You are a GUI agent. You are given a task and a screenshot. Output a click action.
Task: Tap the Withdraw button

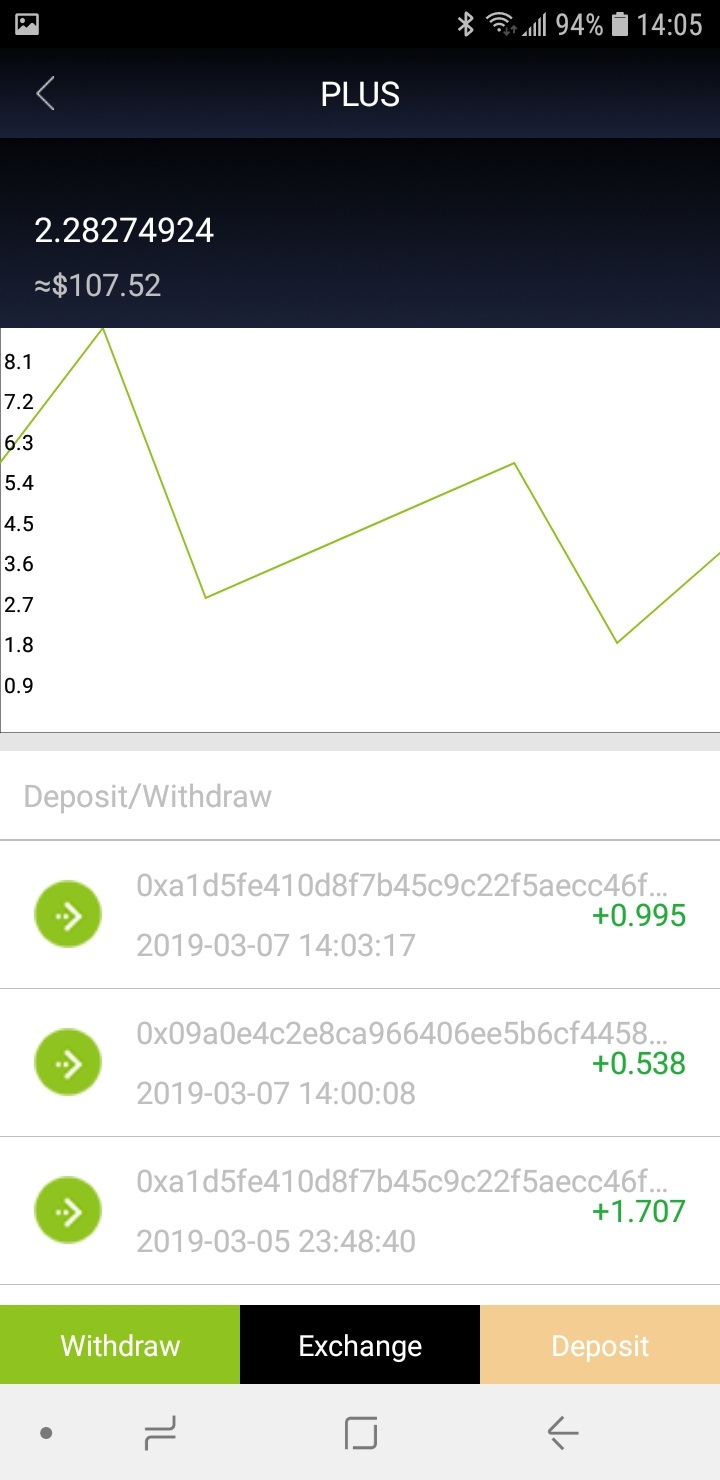point(120,1345)
